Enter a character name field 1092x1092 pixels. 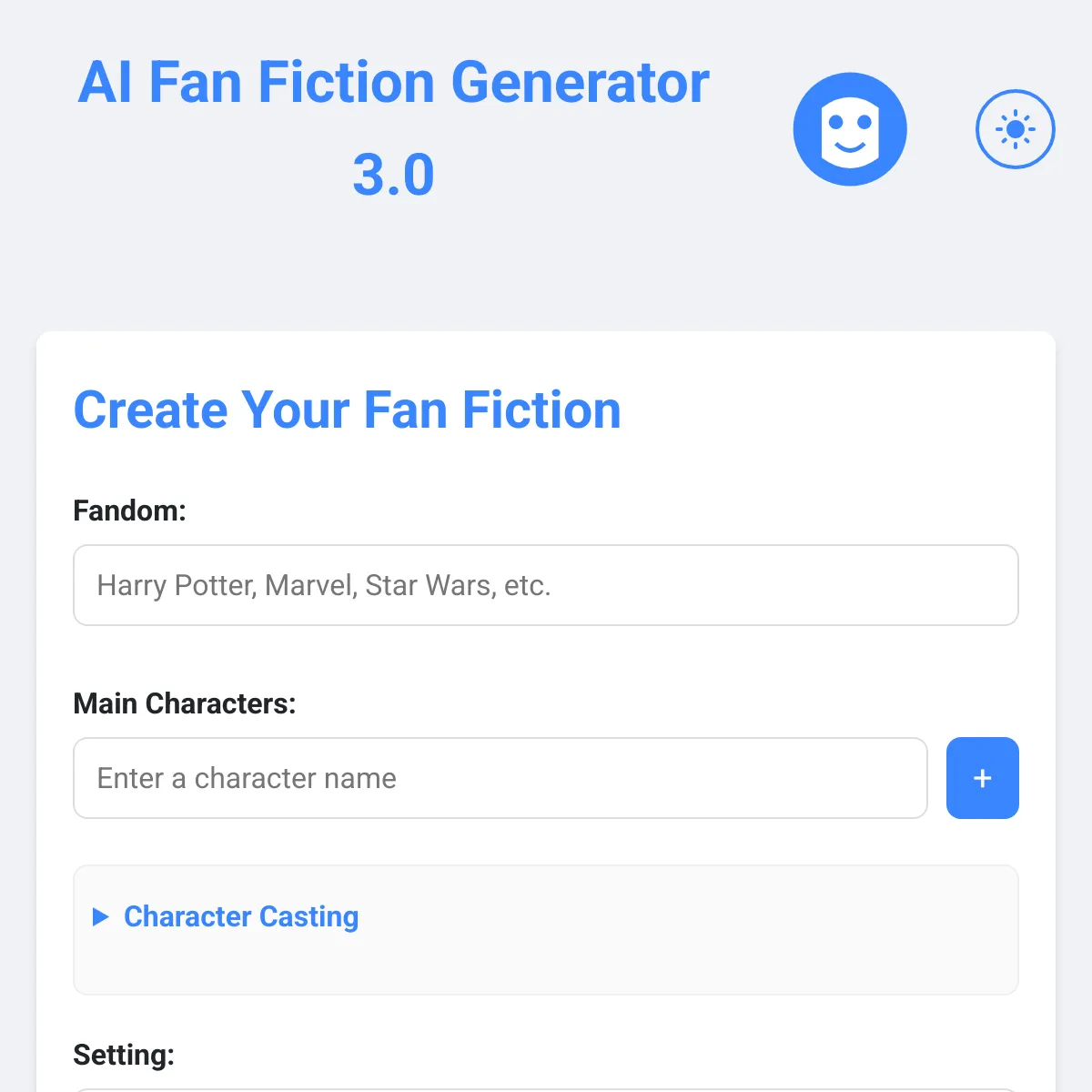pos(500,778)
